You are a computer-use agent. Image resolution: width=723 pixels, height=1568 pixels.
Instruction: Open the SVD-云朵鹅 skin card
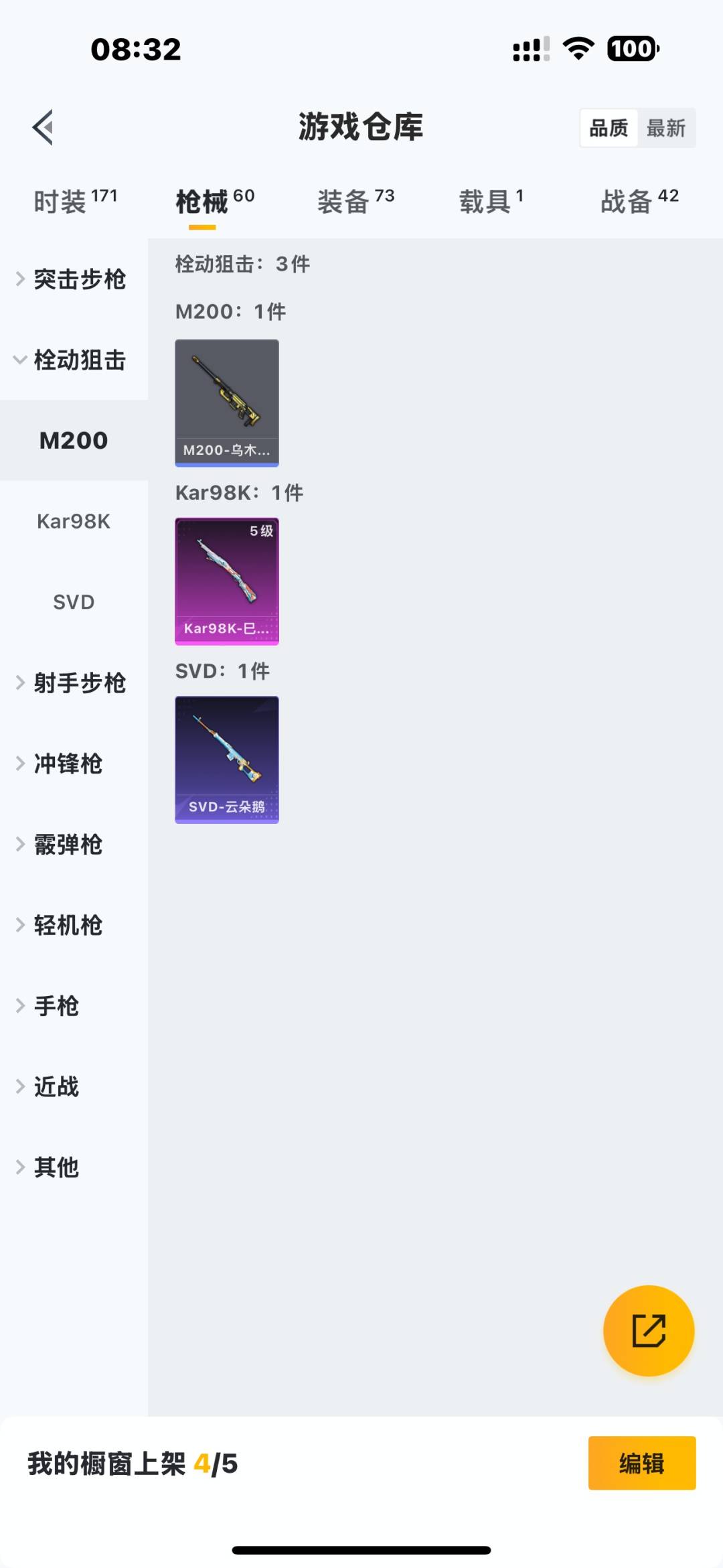coord(227,760)
